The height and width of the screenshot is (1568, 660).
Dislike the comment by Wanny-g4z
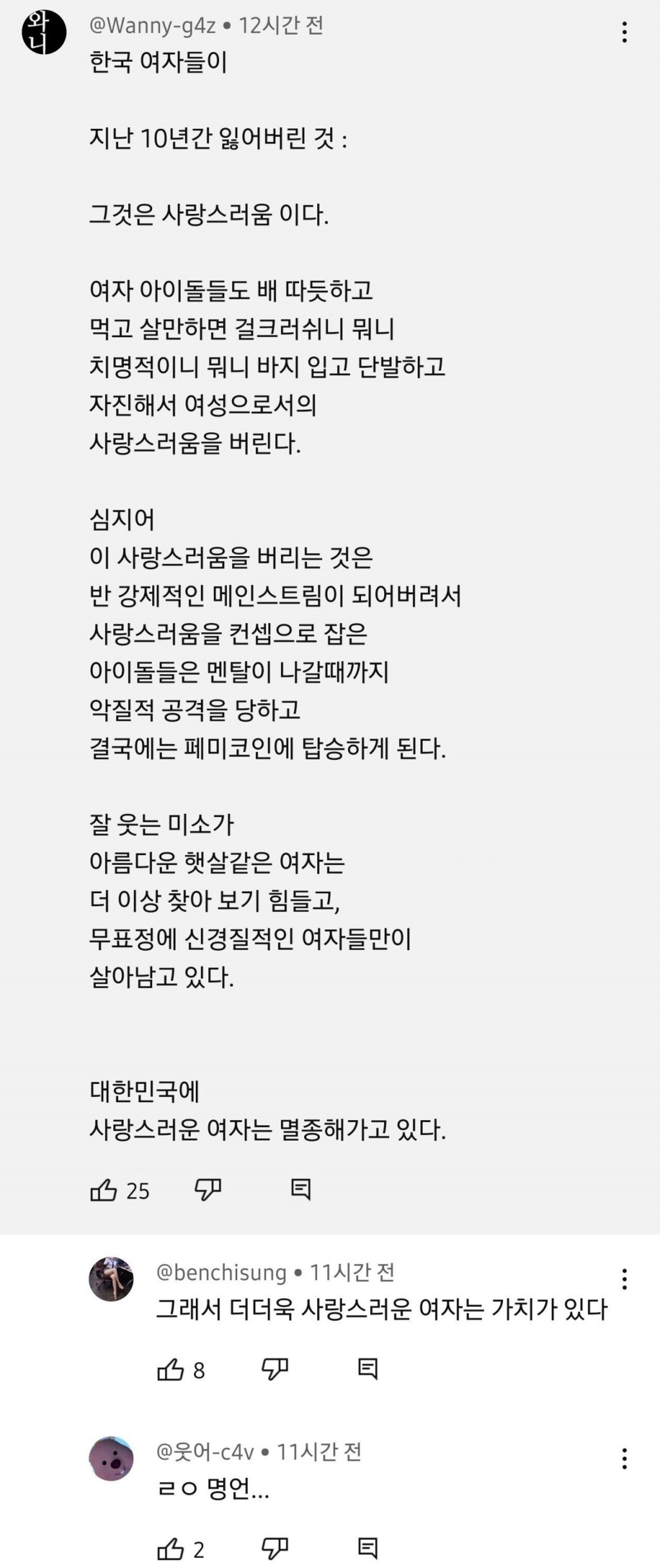point(208,1190)
